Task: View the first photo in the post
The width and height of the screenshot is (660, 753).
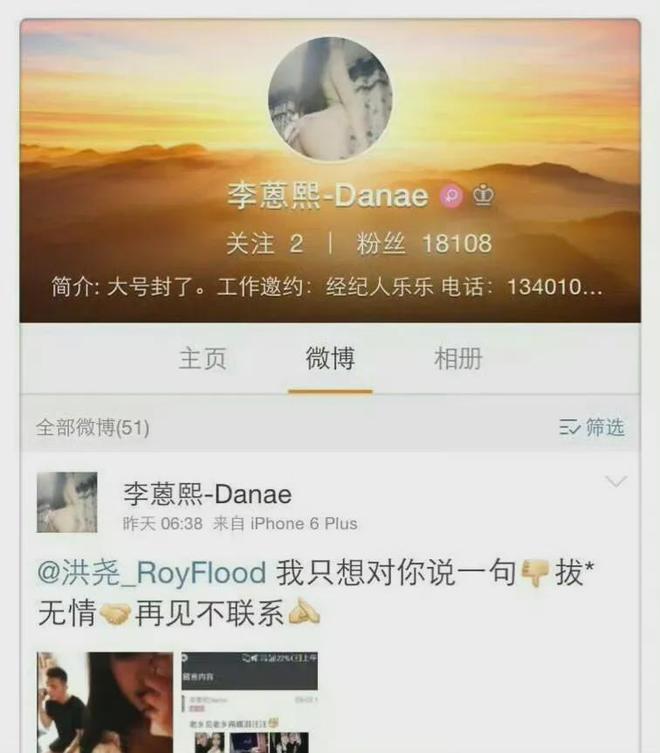Action: tap(104, 702)
